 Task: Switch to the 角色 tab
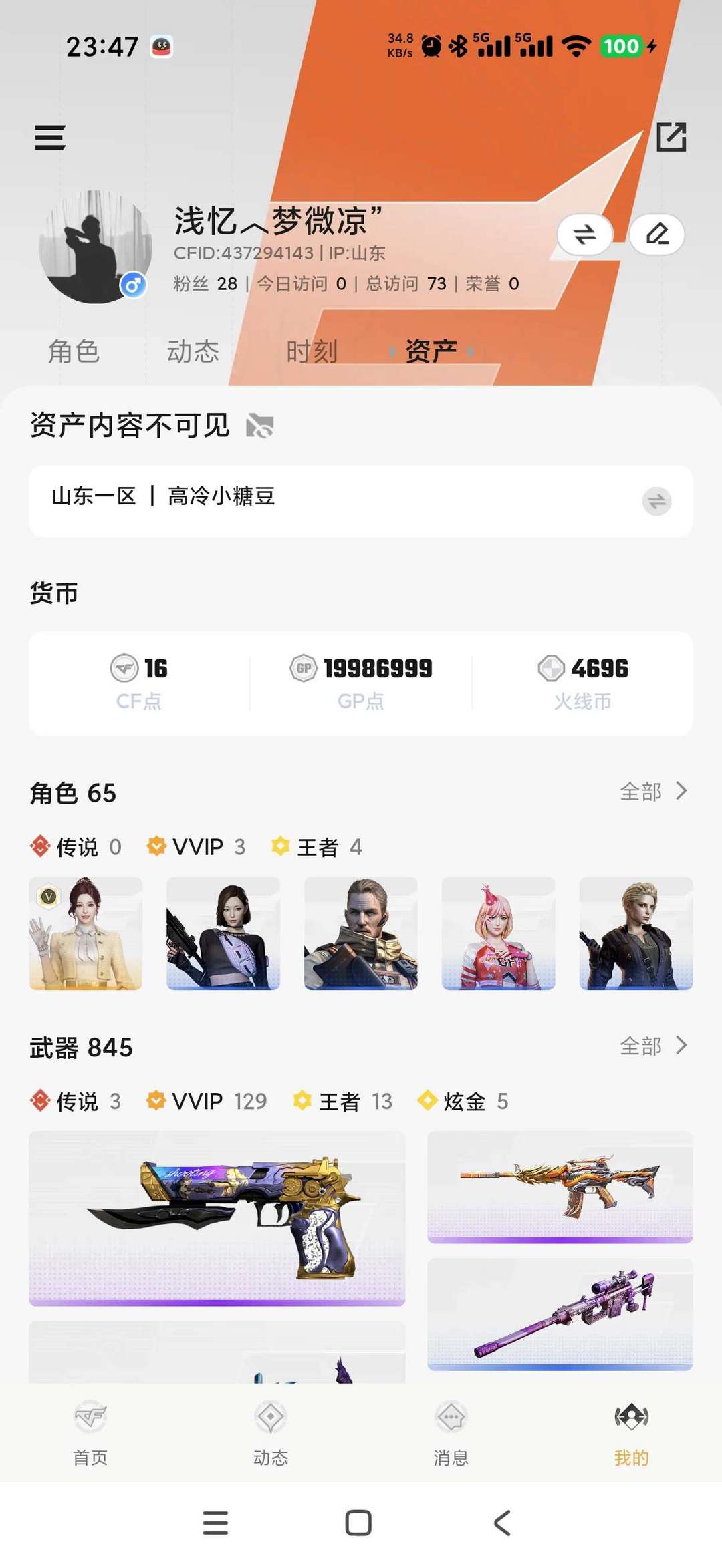74,351
